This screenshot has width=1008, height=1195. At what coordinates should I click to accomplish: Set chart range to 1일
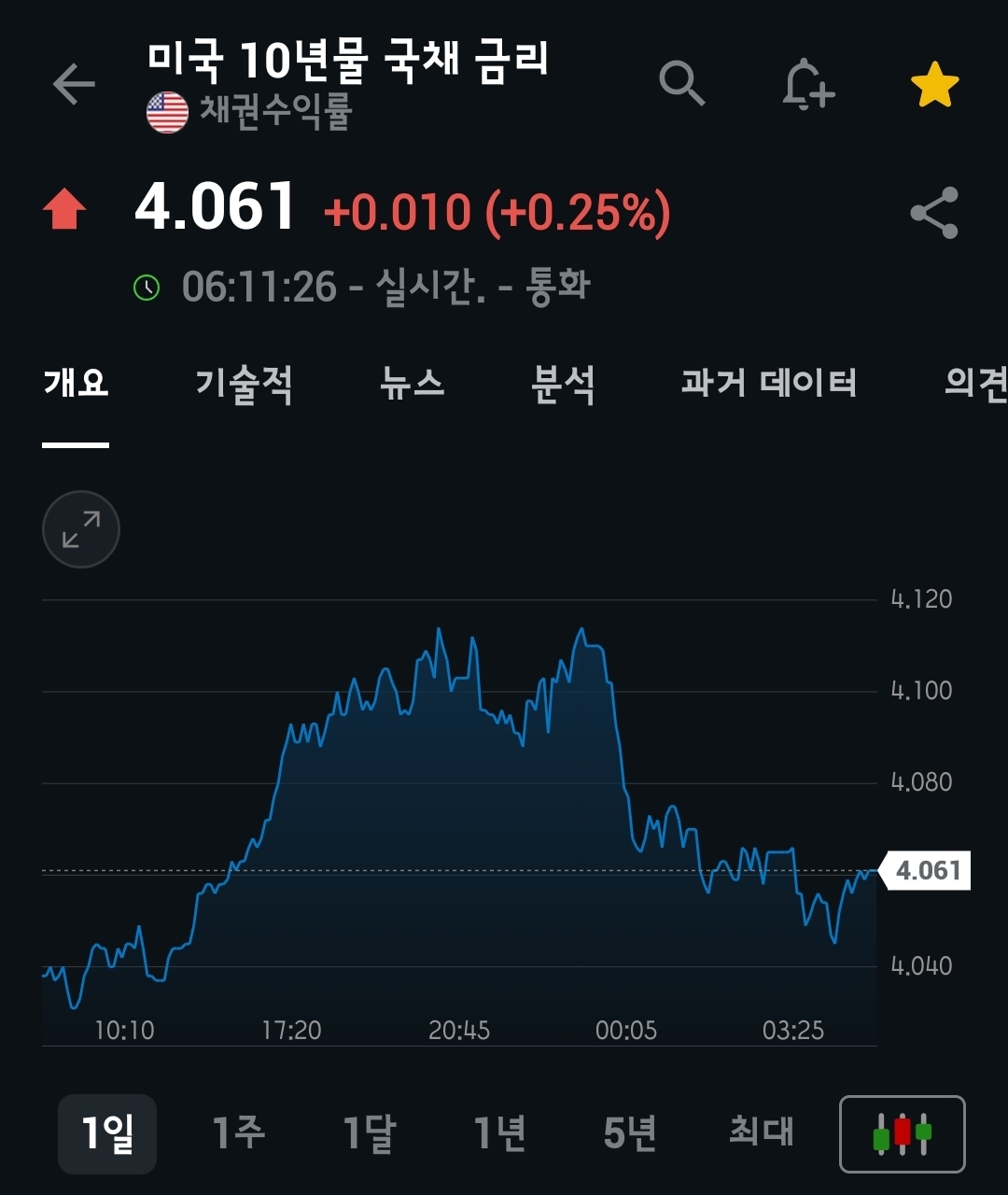pos(107,1133)
